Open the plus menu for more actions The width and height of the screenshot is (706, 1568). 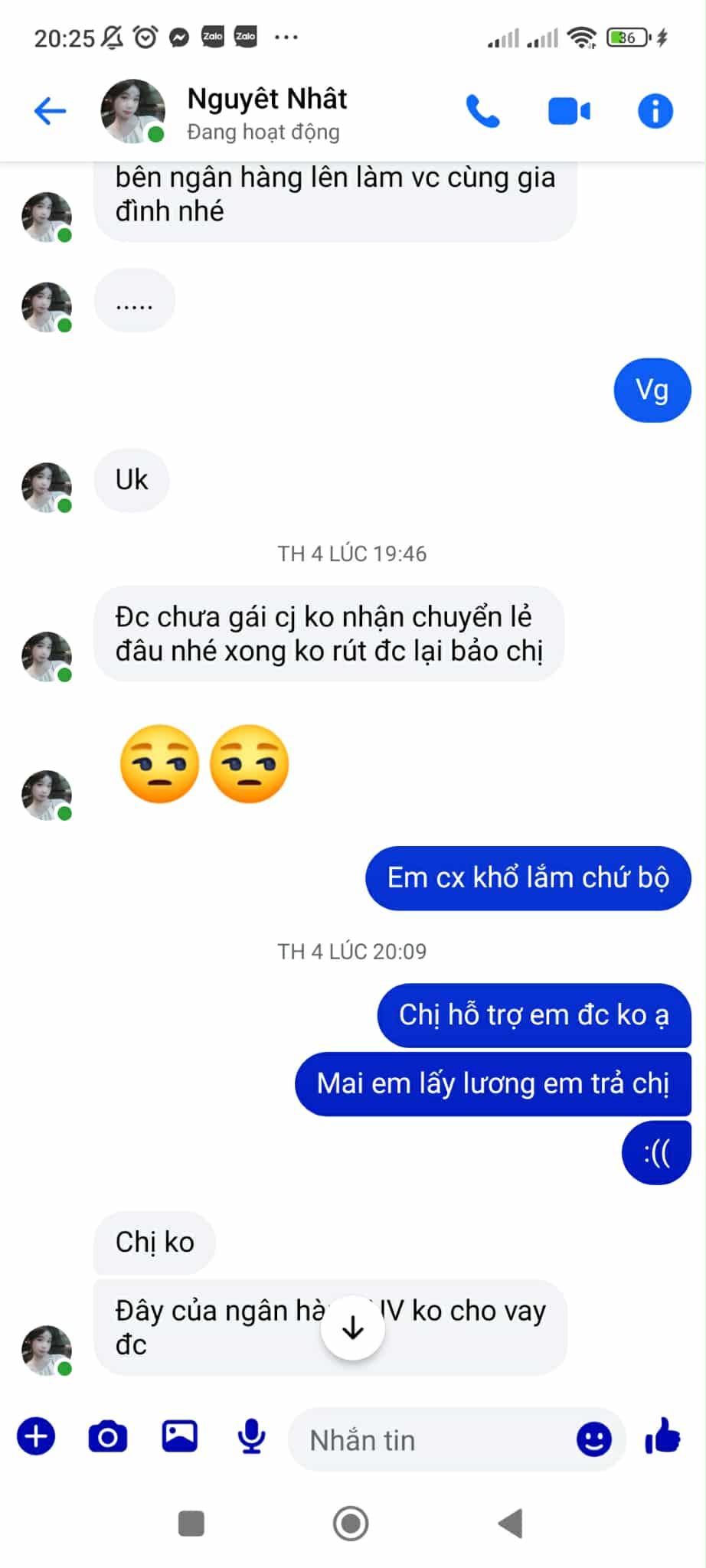click(36, 1436)
